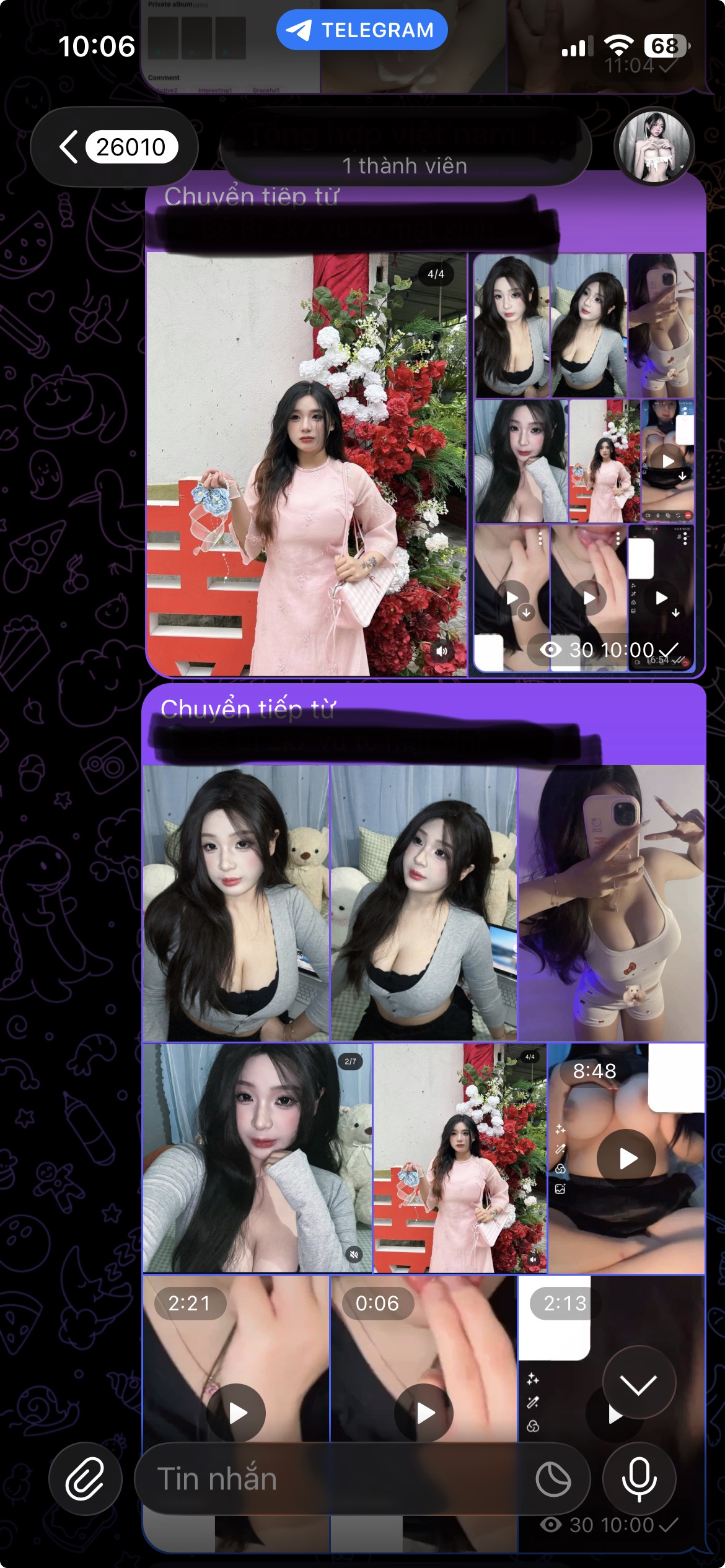Viewport: 725px width, 1568px height.
Task: Play the 2:21 video
Action: [236, 1413]
